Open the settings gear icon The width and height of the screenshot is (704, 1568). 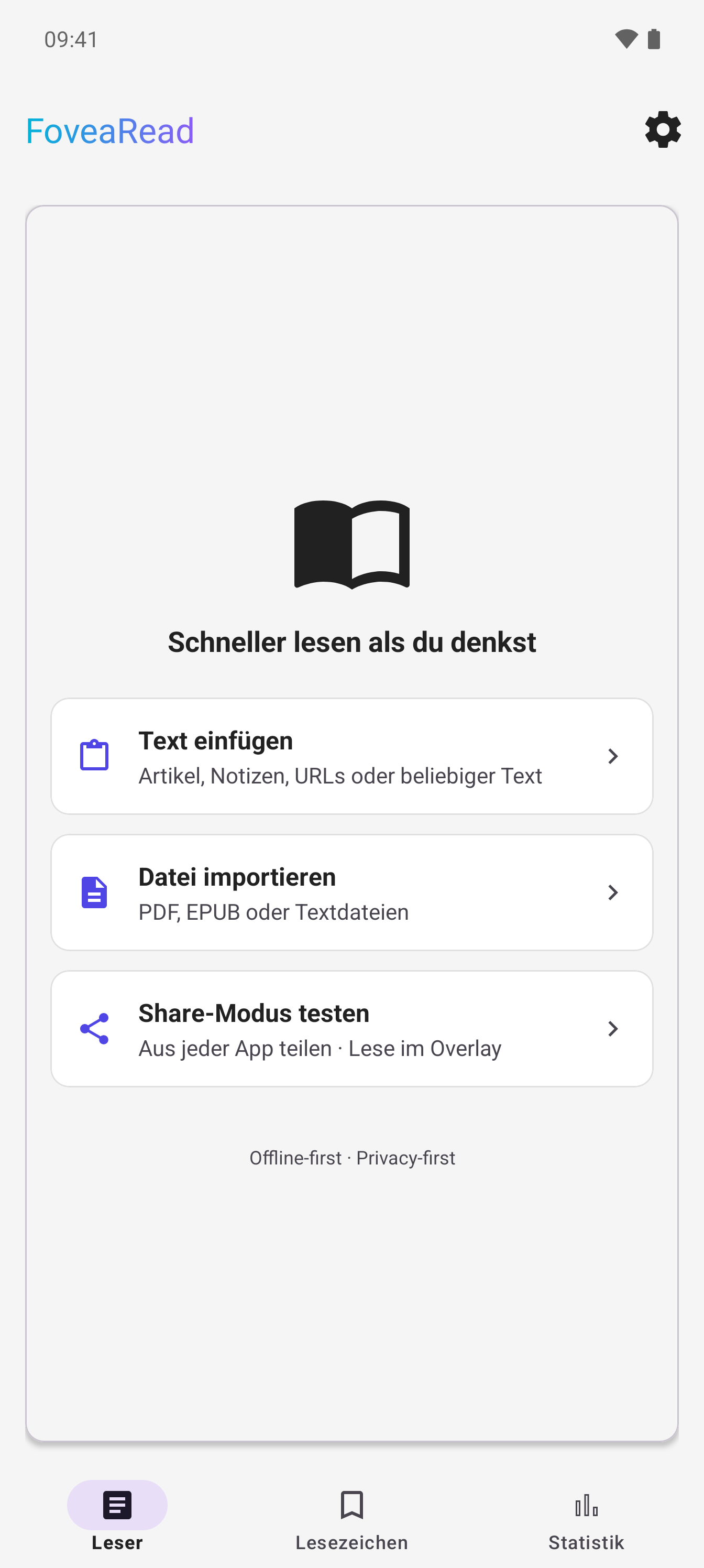[663, 129]
